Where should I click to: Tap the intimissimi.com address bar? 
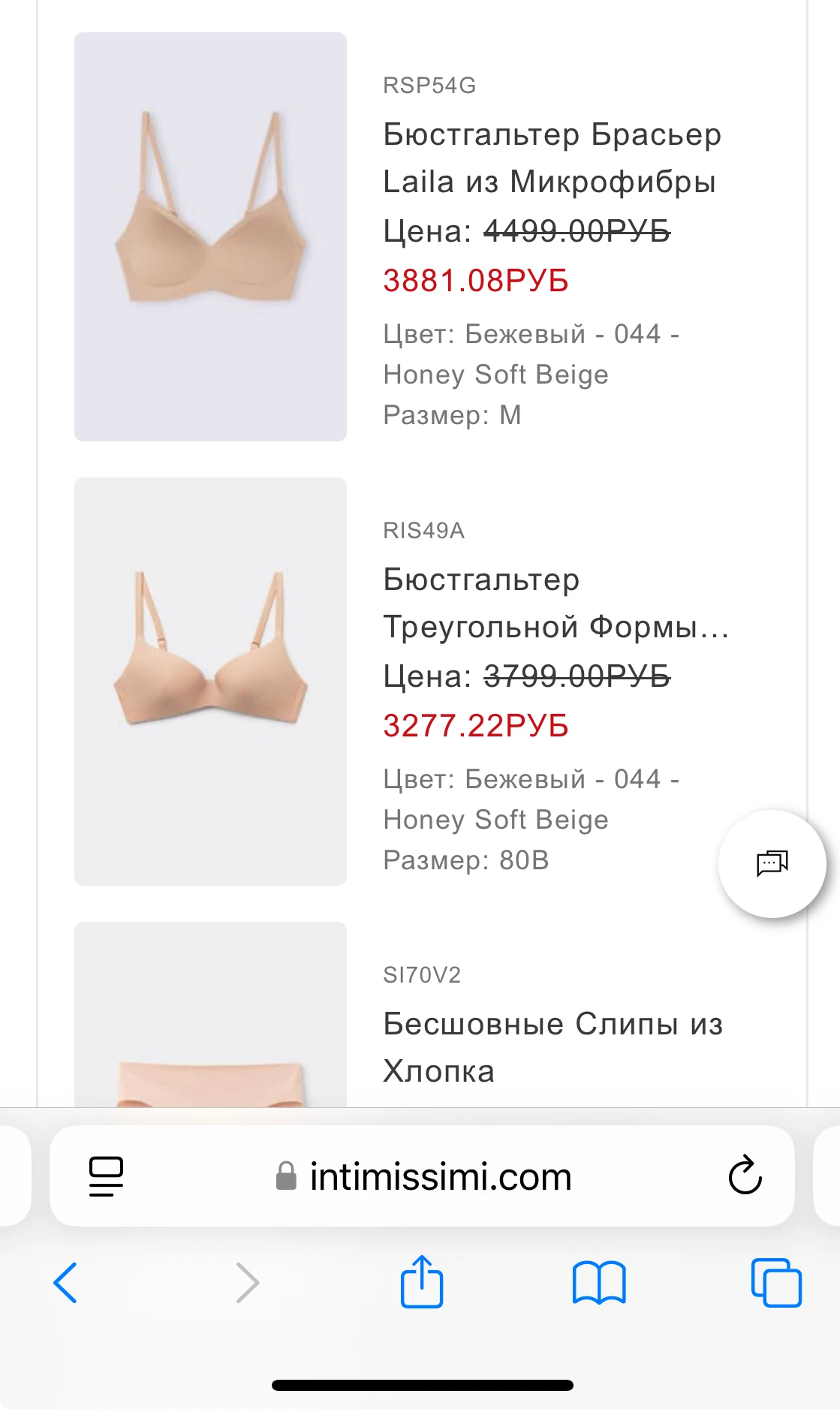tap(424, 1176)
